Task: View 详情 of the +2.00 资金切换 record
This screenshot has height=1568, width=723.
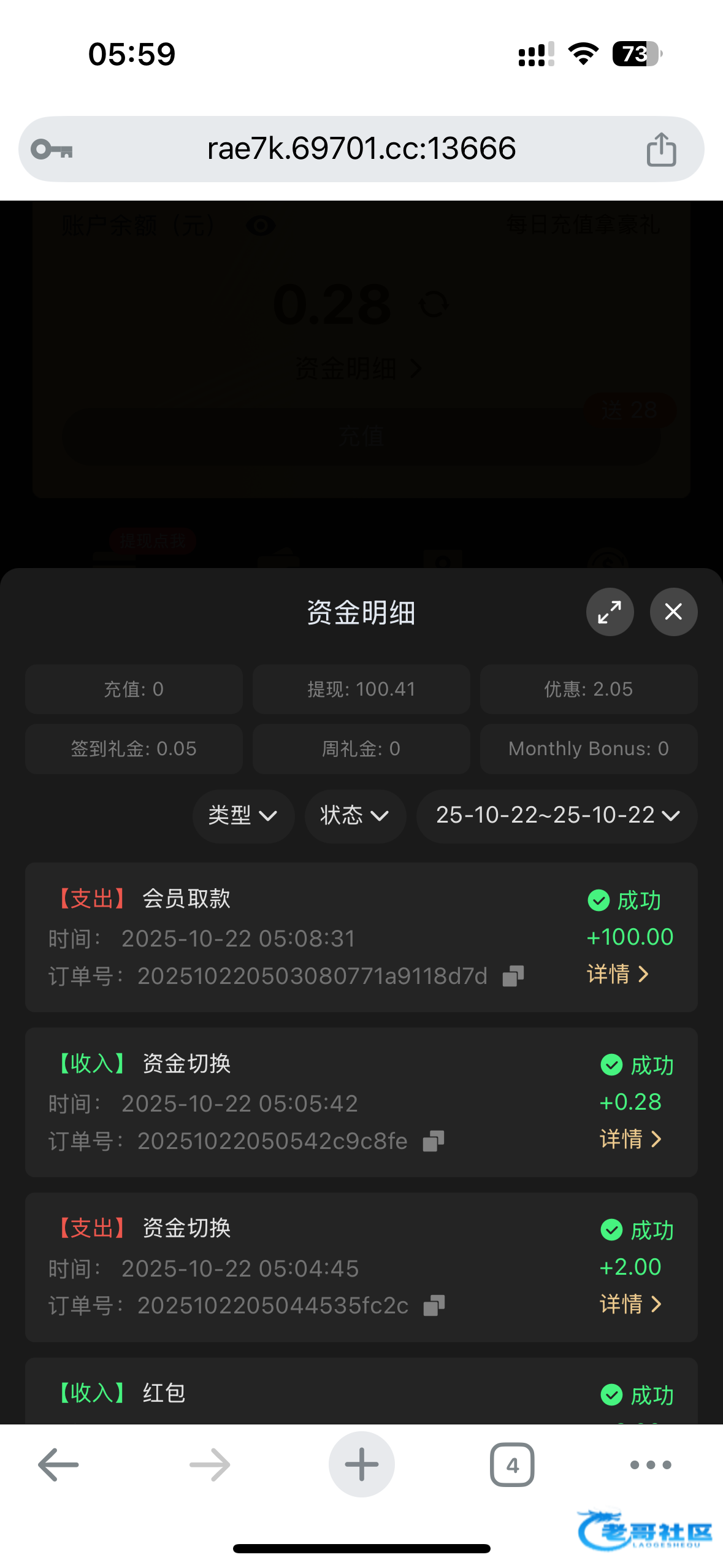Action: [x=630, y=1304]
